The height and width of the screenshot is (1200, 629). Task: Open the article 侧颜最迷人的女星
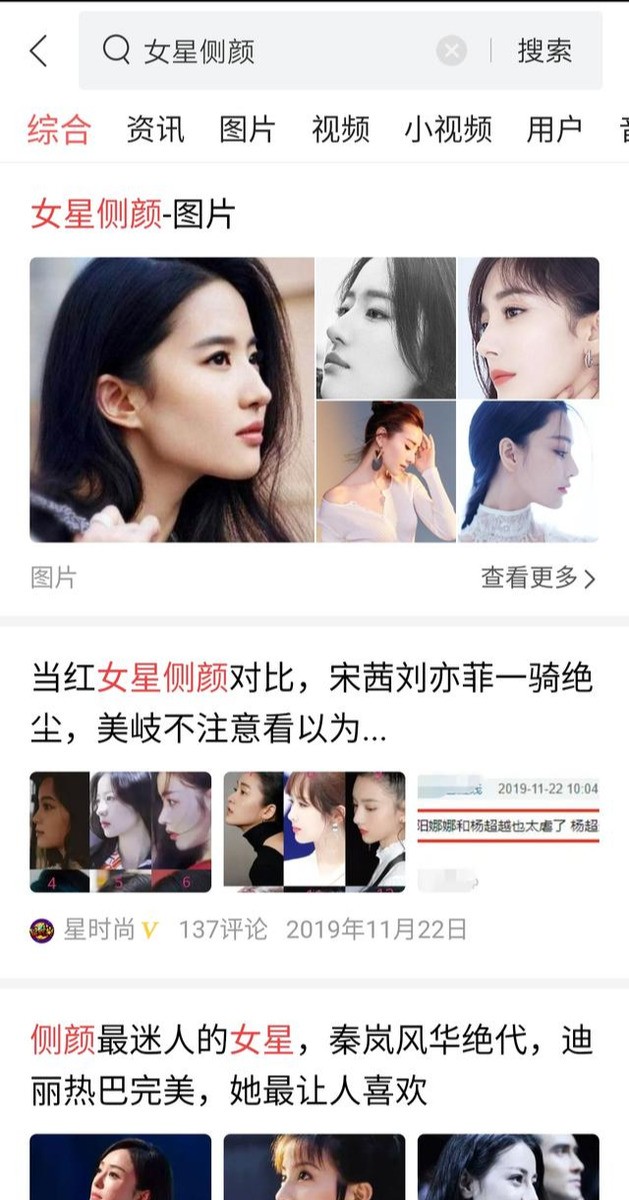[x=312, y=1064]
